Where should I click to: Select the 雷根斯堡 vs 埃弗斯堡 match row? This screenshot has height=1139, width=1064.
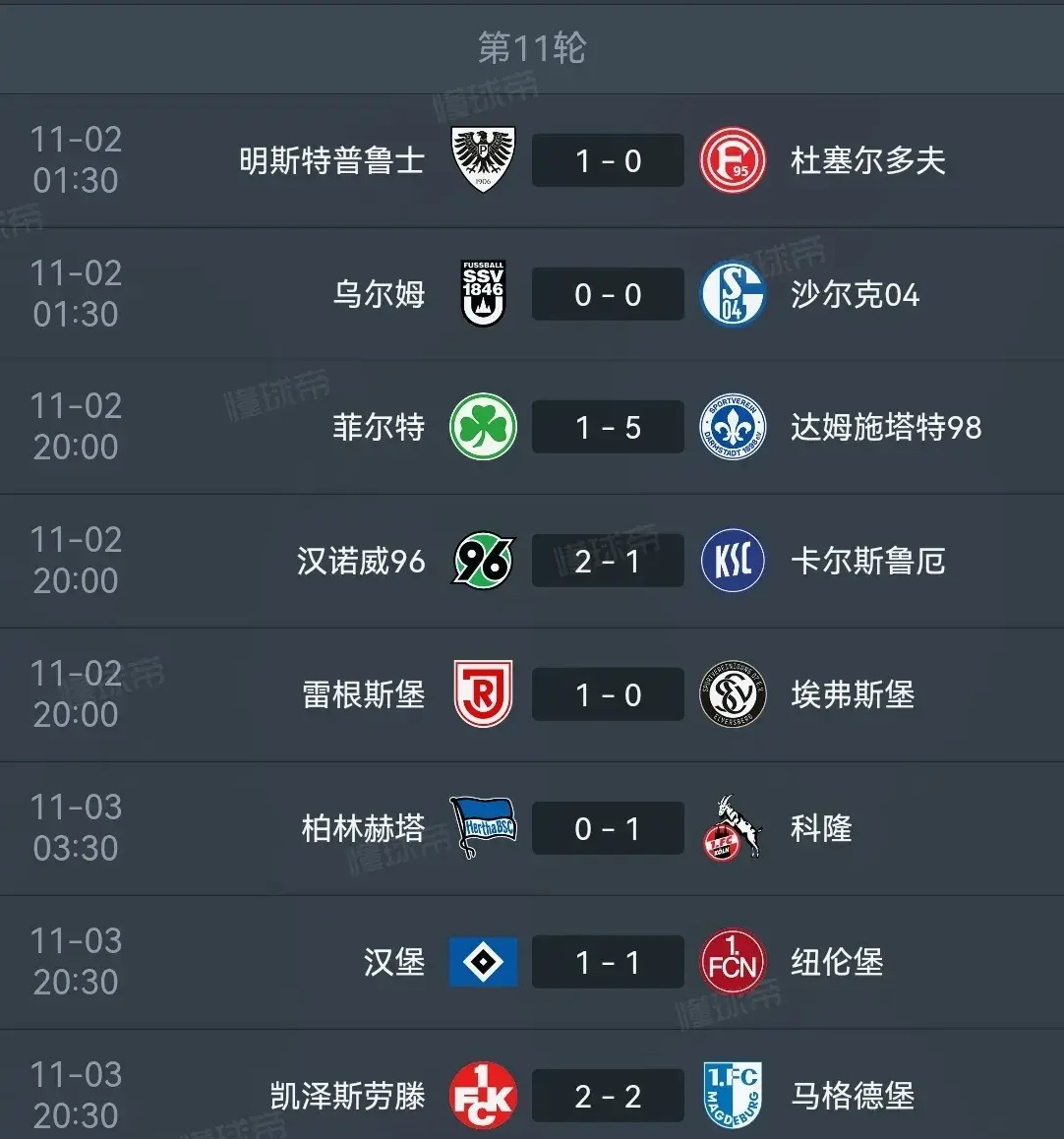[x=608, y=694]
